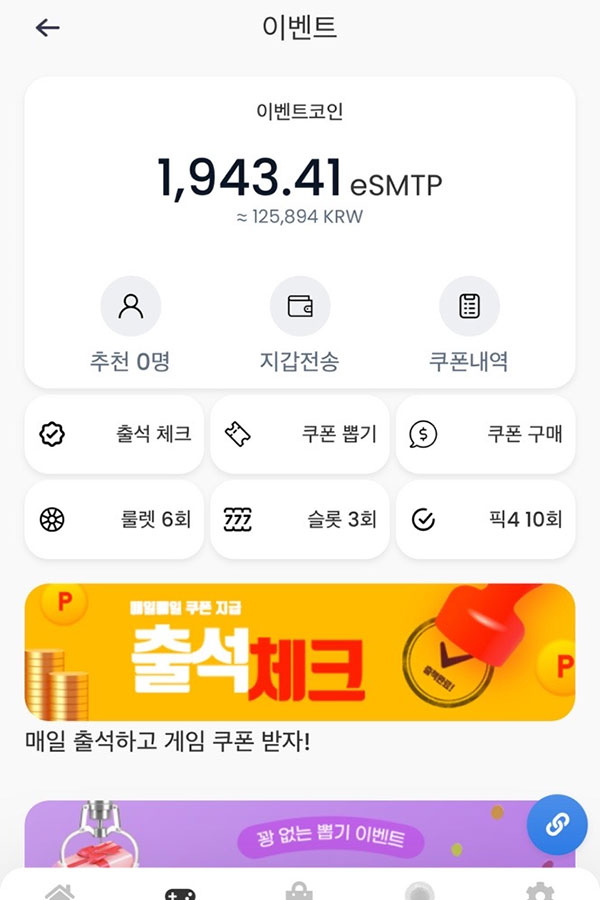Tap the blue link floating button

(557, 824)
